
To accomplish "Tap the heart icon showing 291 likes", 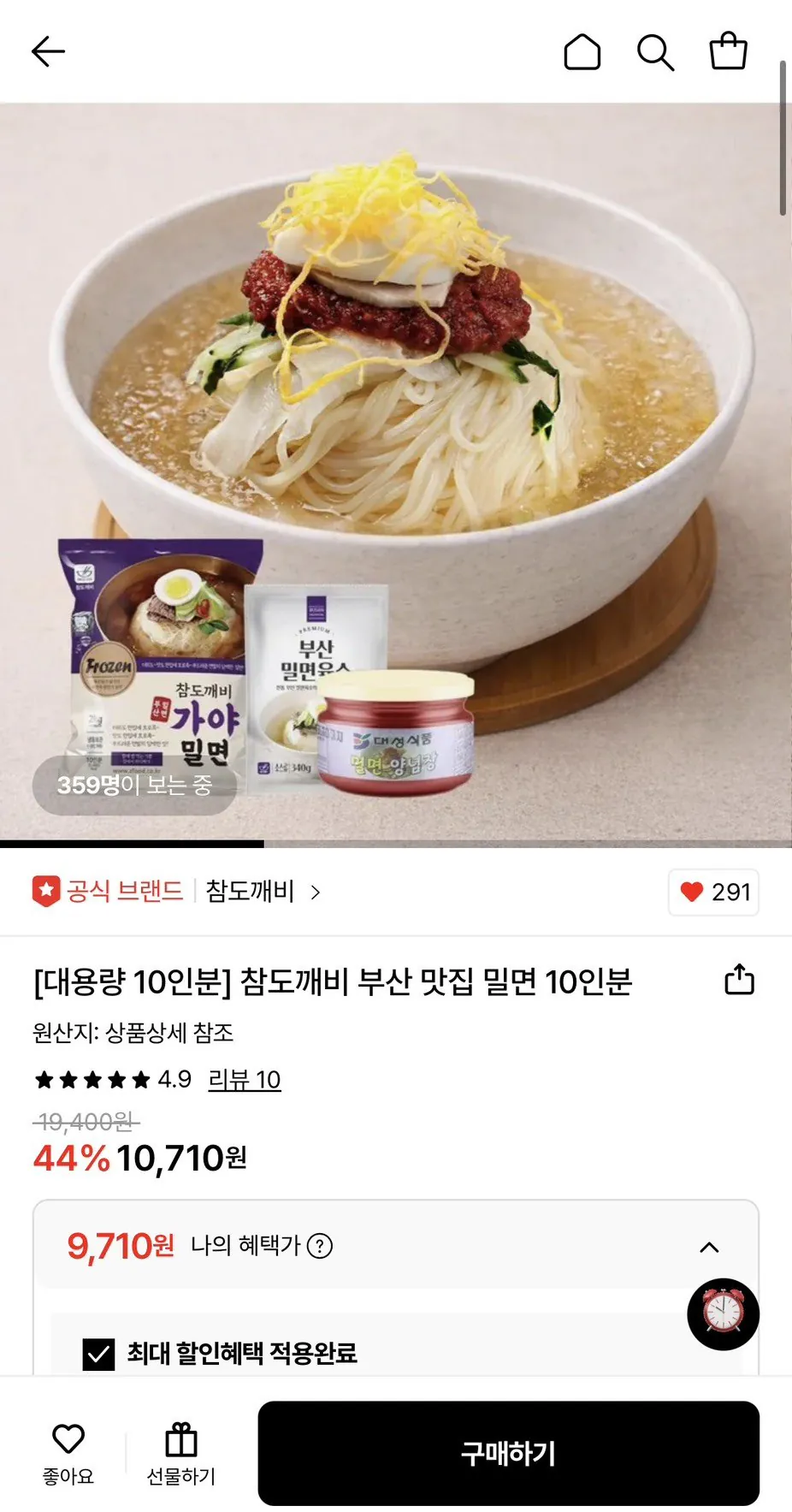I will click(x=713, y=892).
